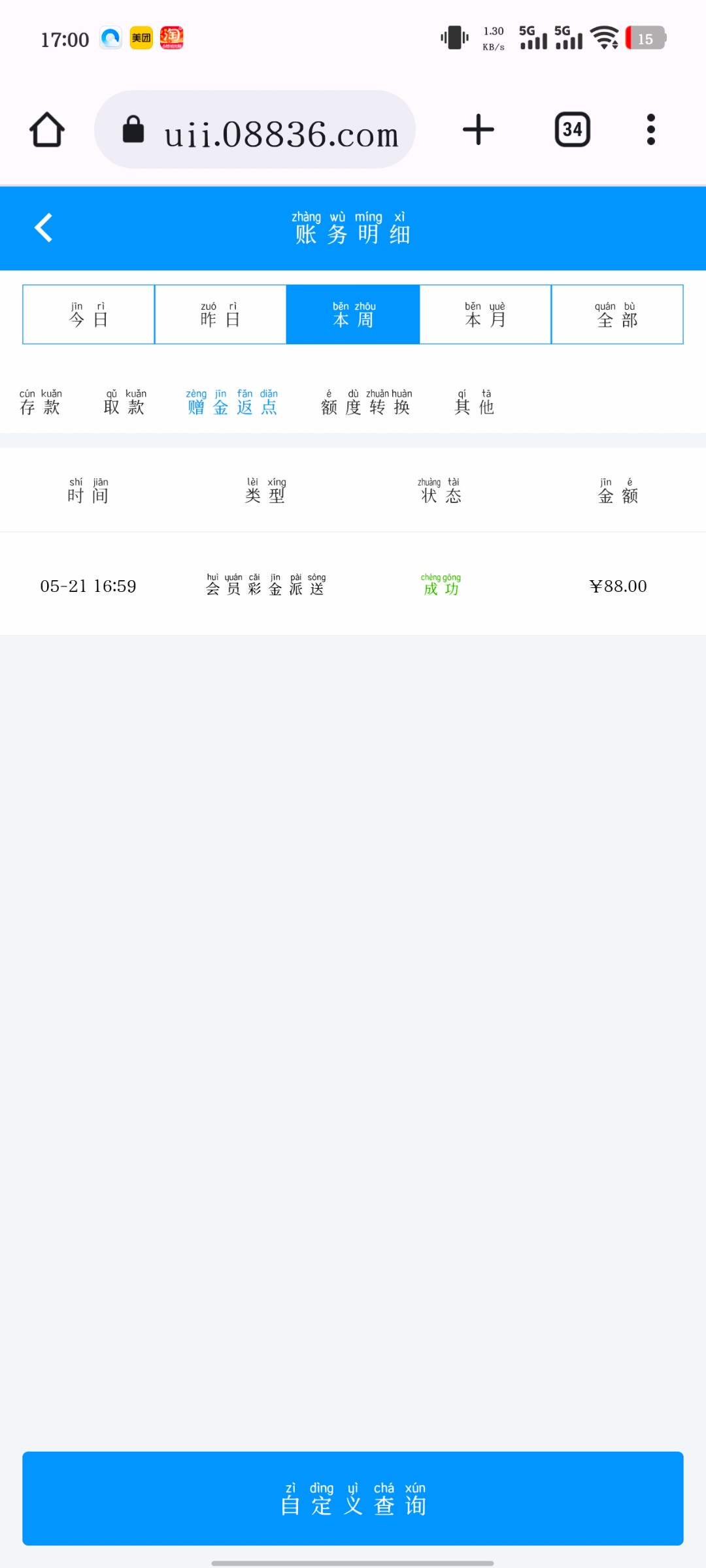This screenshot has height=1568, width=706.
Task: Switch to the 全部 tab
Action: coord(617,314)
